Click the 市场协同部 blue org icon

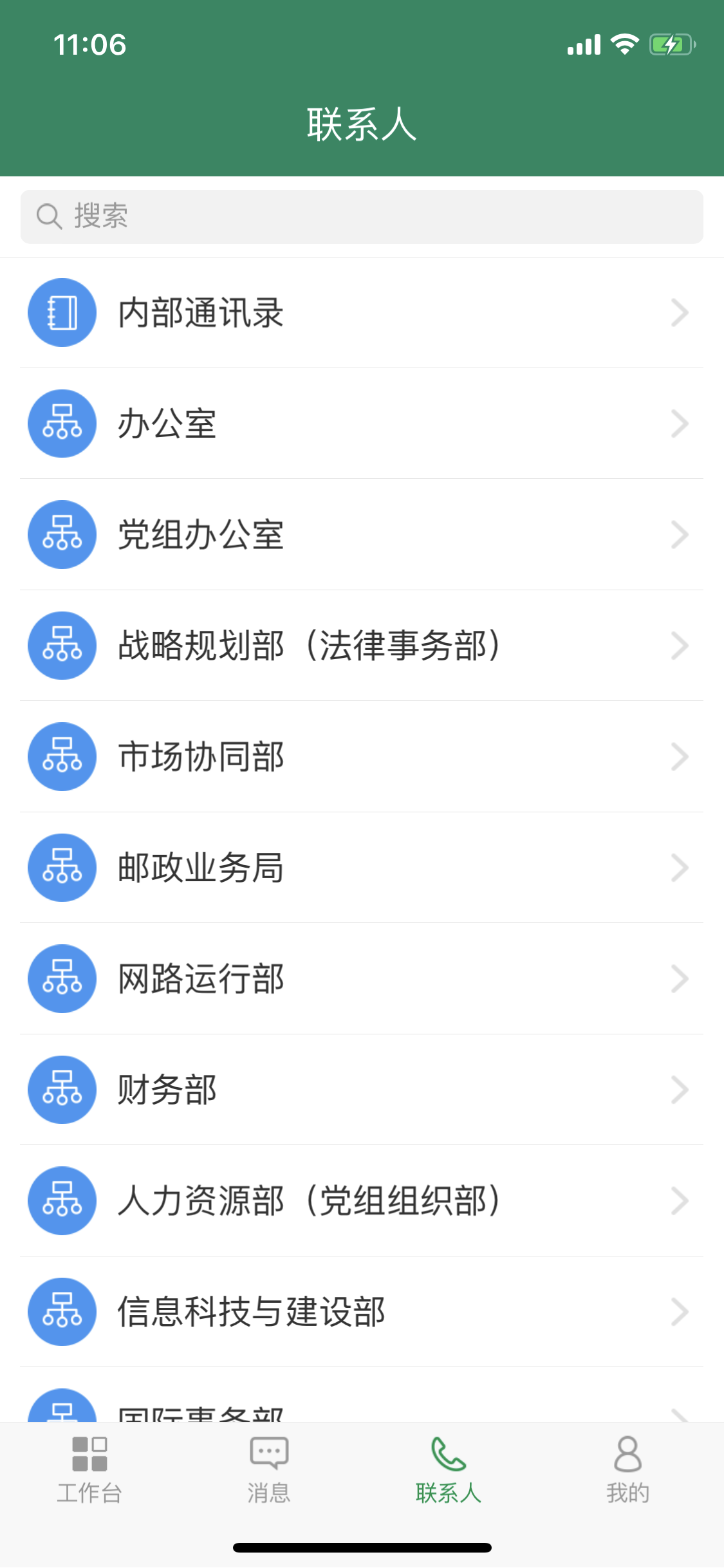tap(61, 756)
